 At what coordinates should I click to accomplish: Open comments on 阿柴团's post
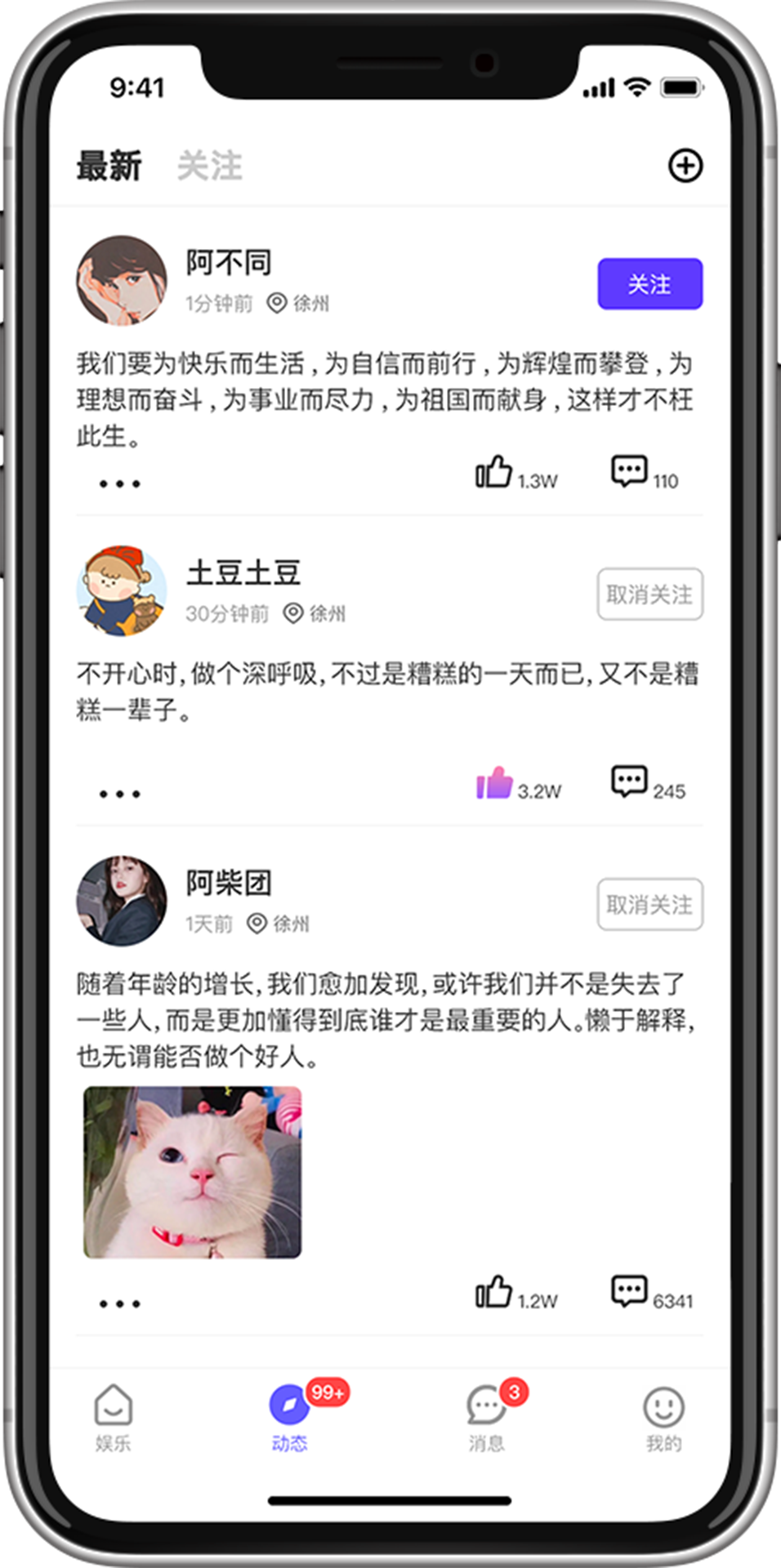pos(629,1292)
